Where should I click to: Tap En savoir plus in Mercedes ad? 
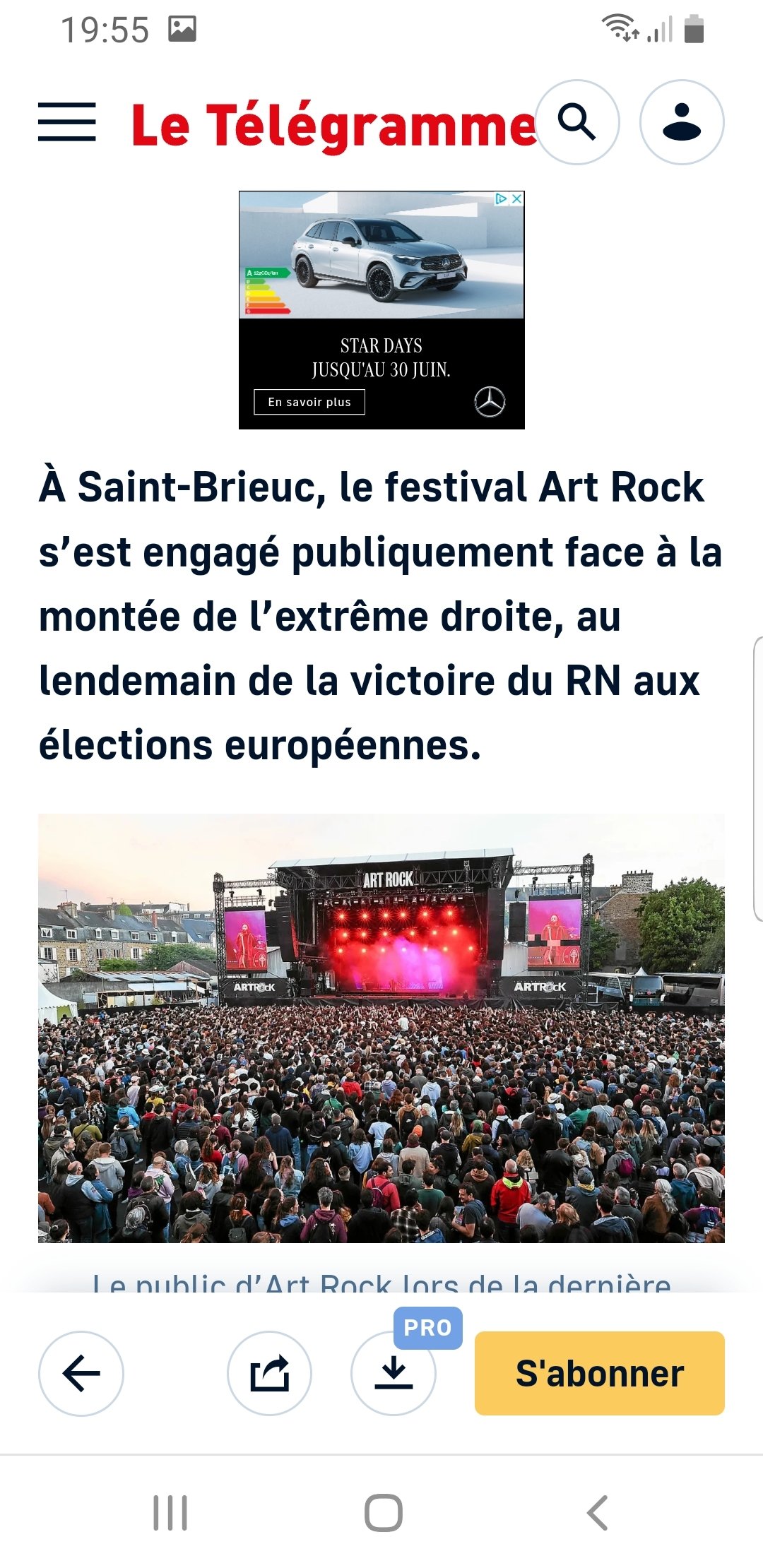pos(309,402)
